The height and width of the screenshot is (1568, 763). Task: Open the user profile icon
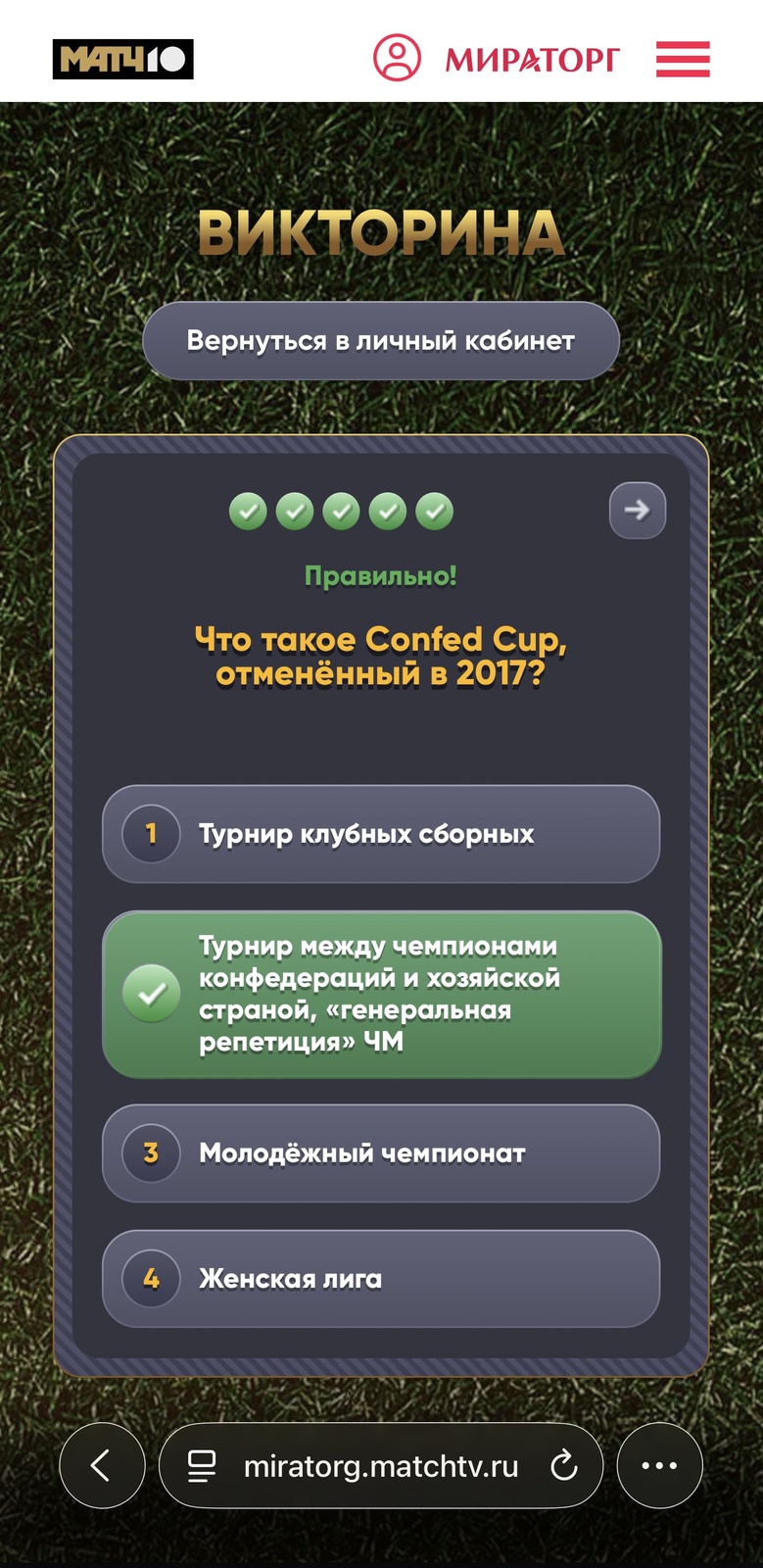coord(397,58)
